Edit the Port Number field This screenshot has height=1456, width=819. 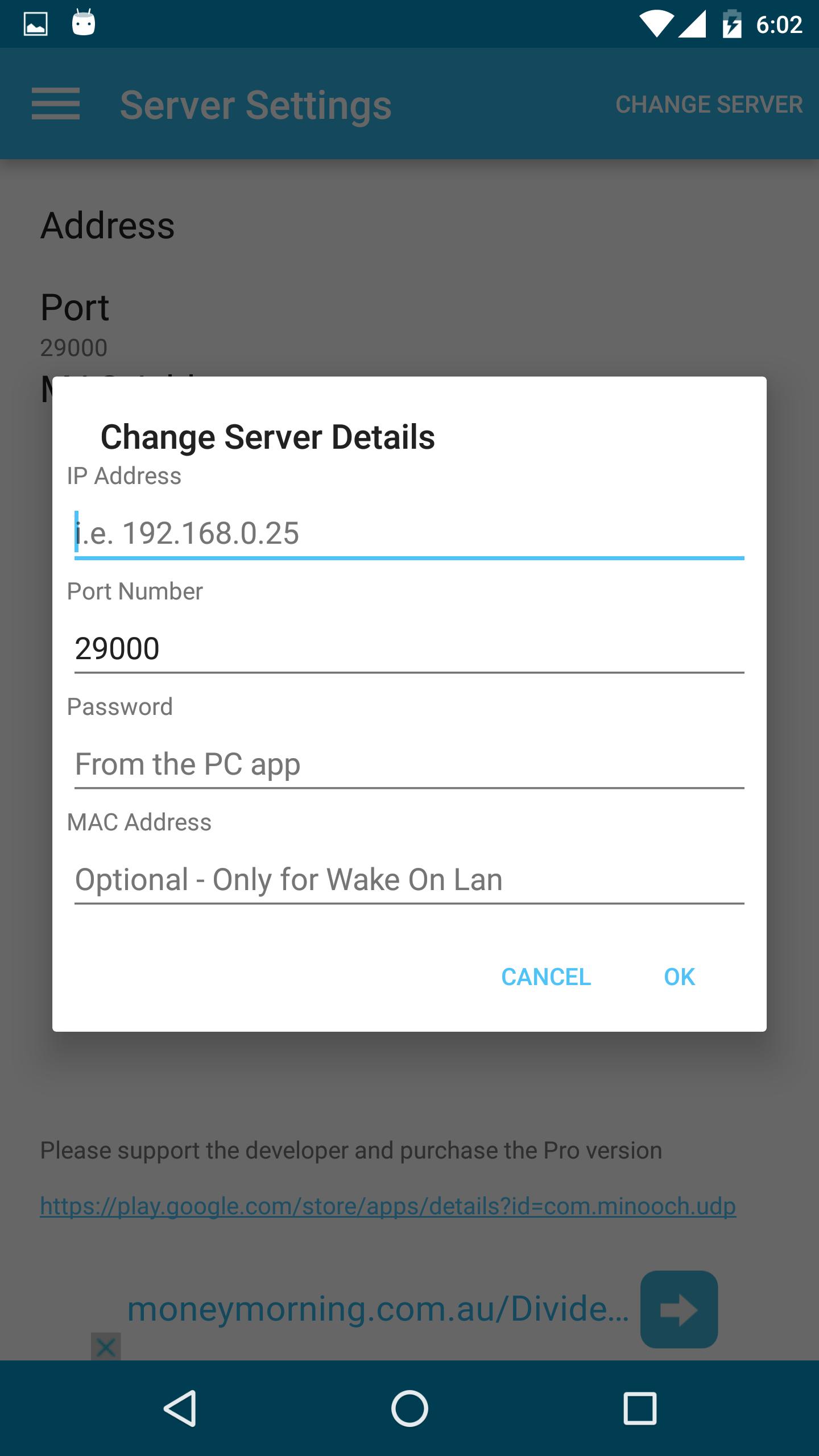[x=409, y=649]
